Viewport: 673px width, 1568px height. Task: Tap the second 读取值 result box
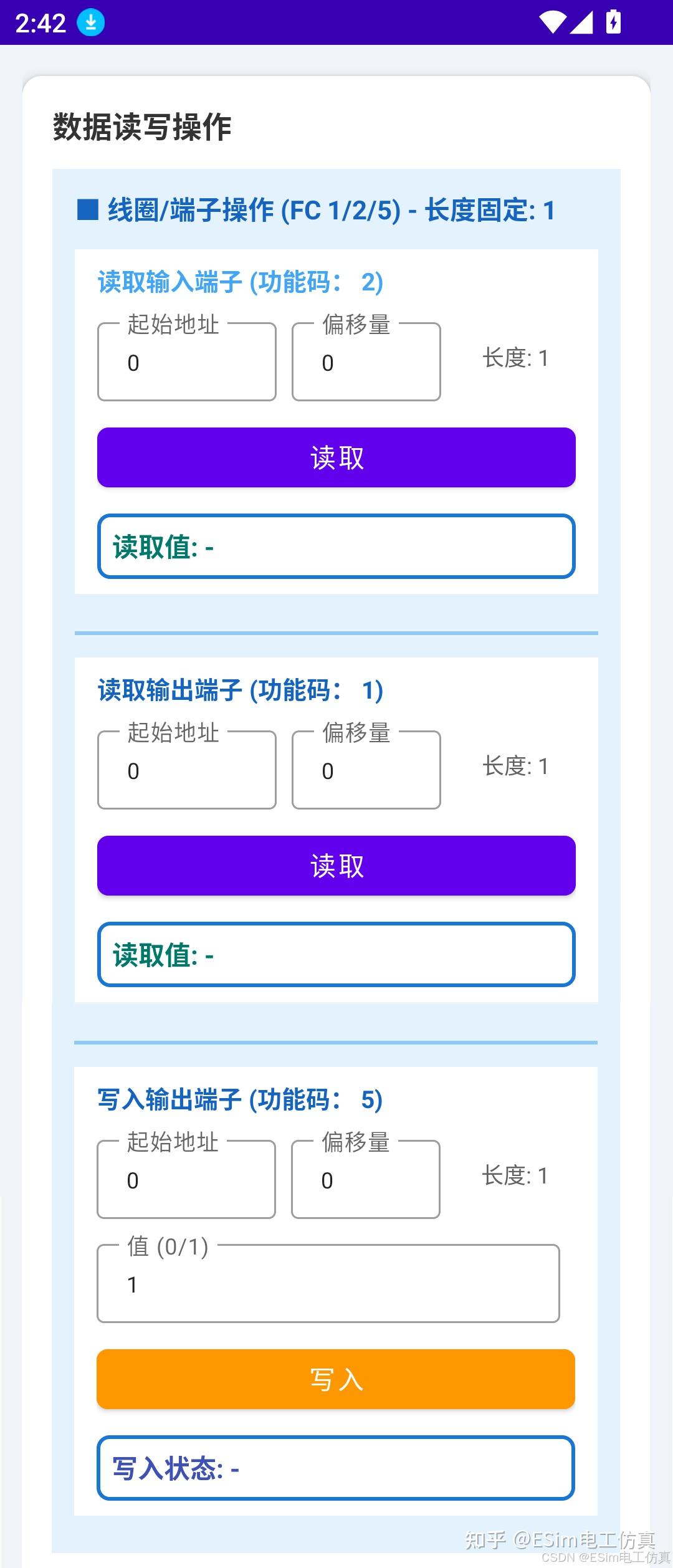[336, 954]
